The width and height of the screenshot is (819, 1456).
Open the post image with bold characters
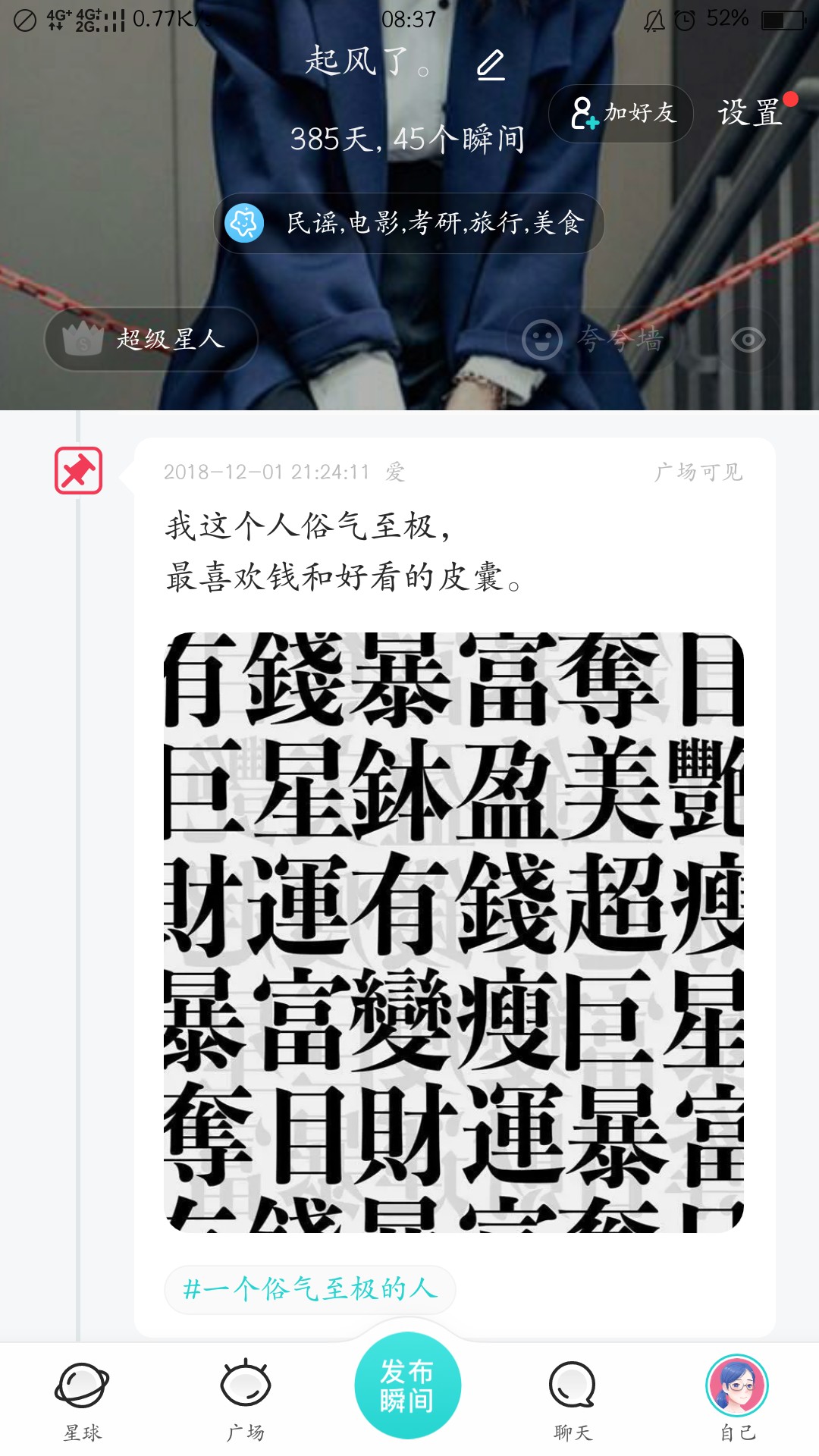click(x=453, y=932)
